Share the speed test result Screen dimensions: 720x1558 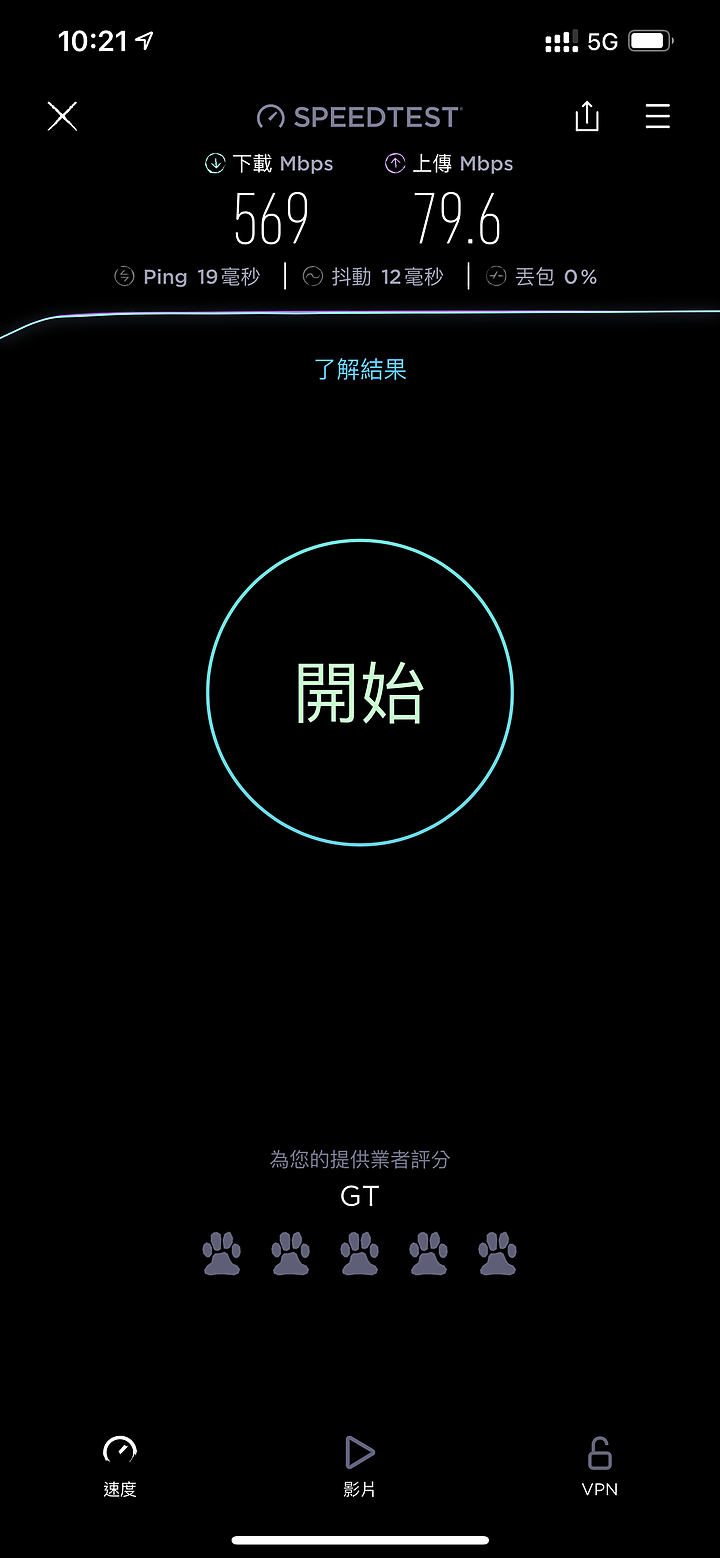click(587, 117)
